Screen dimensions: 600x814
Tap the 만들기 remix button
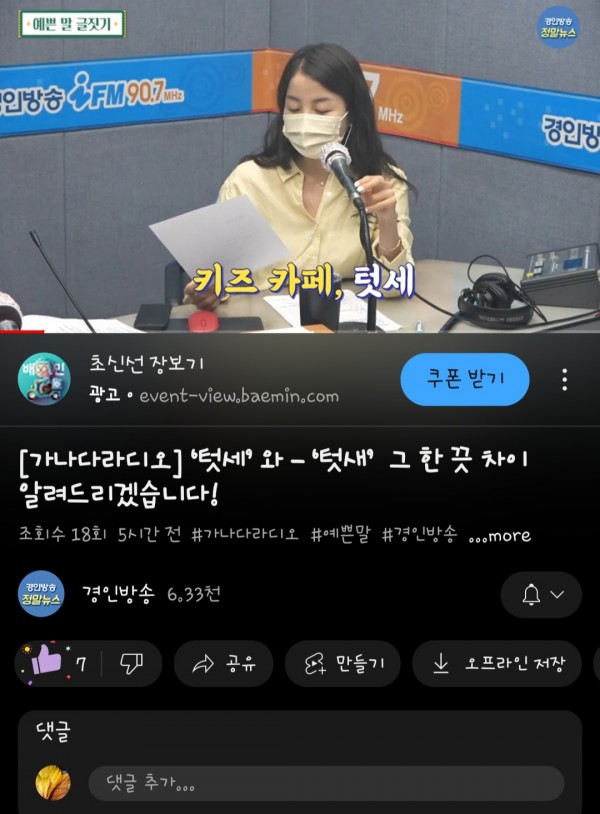click(x=342, y=664)
